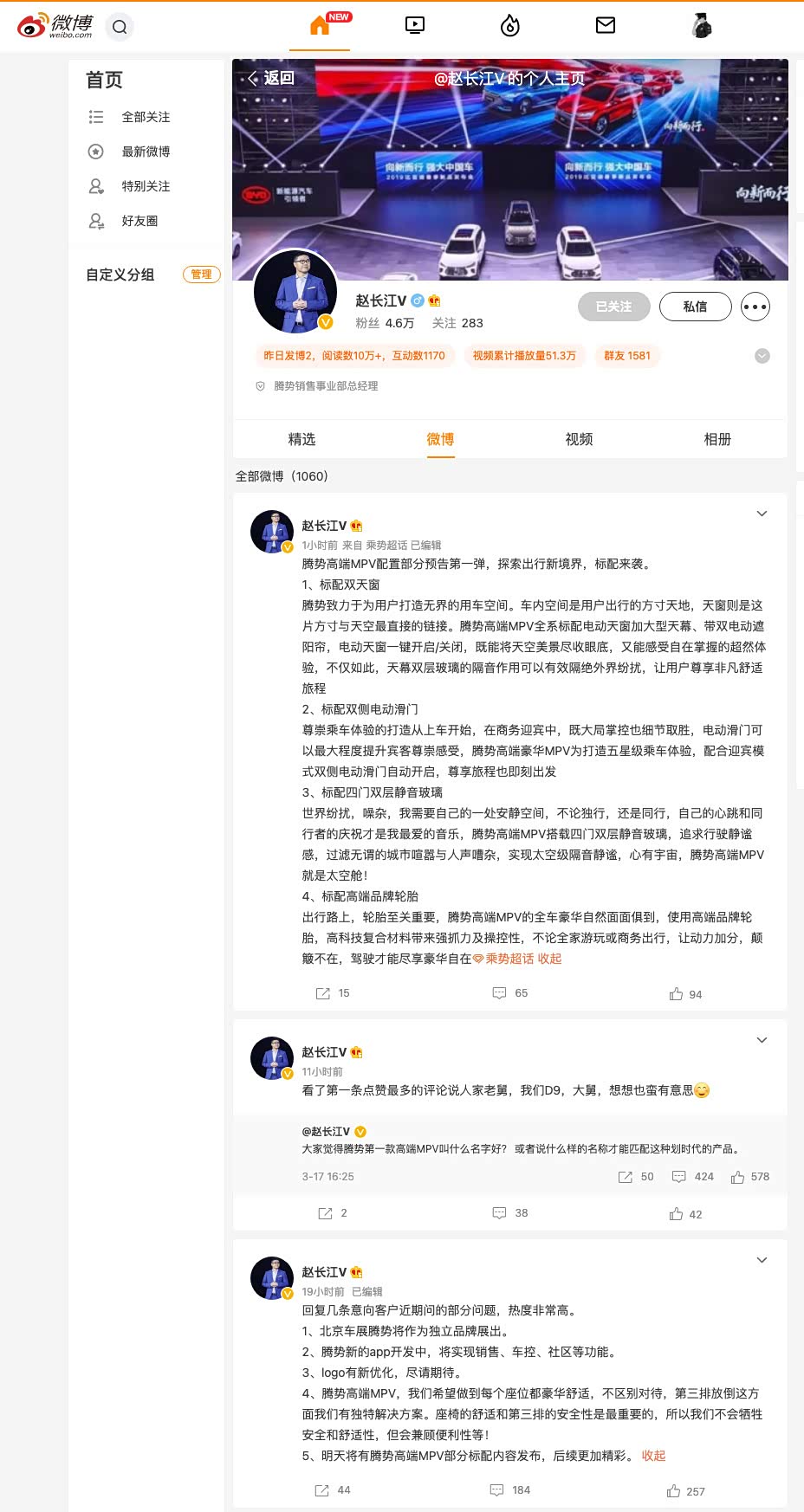Tap 管理 next to 自定义分组
The height and width of the screenshot is (1512, 804).
pos(201,275)
